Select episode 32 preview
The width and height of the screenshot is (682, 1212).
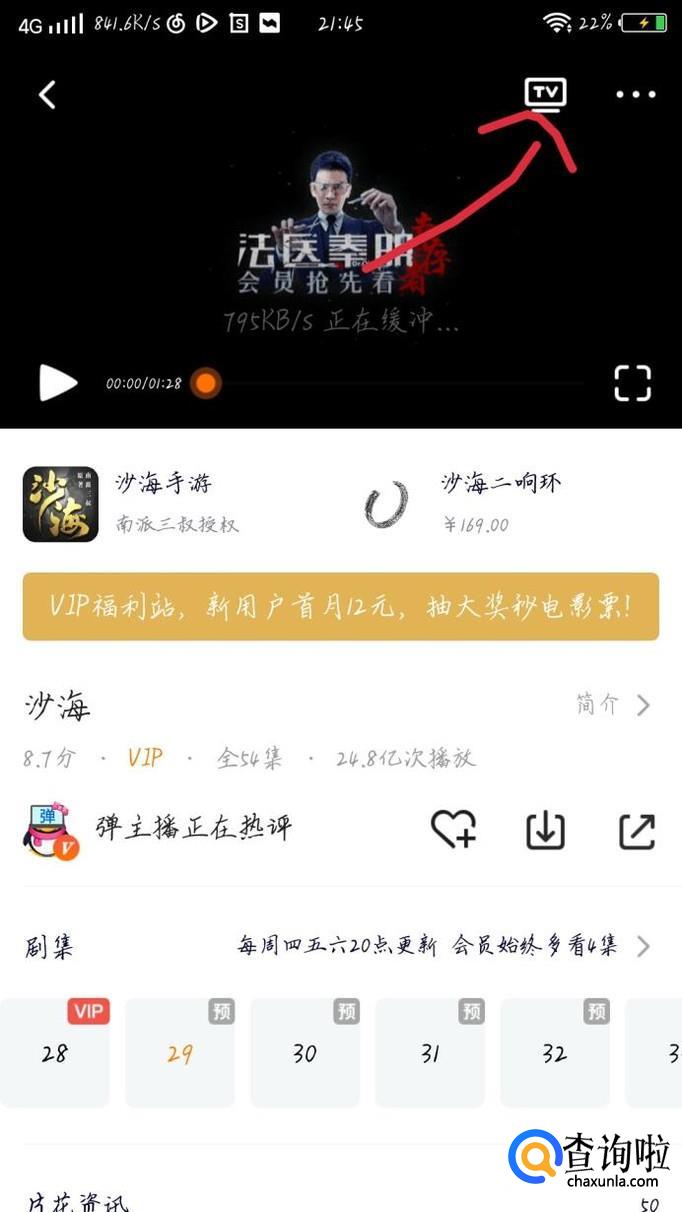(x=555, y=1053)
